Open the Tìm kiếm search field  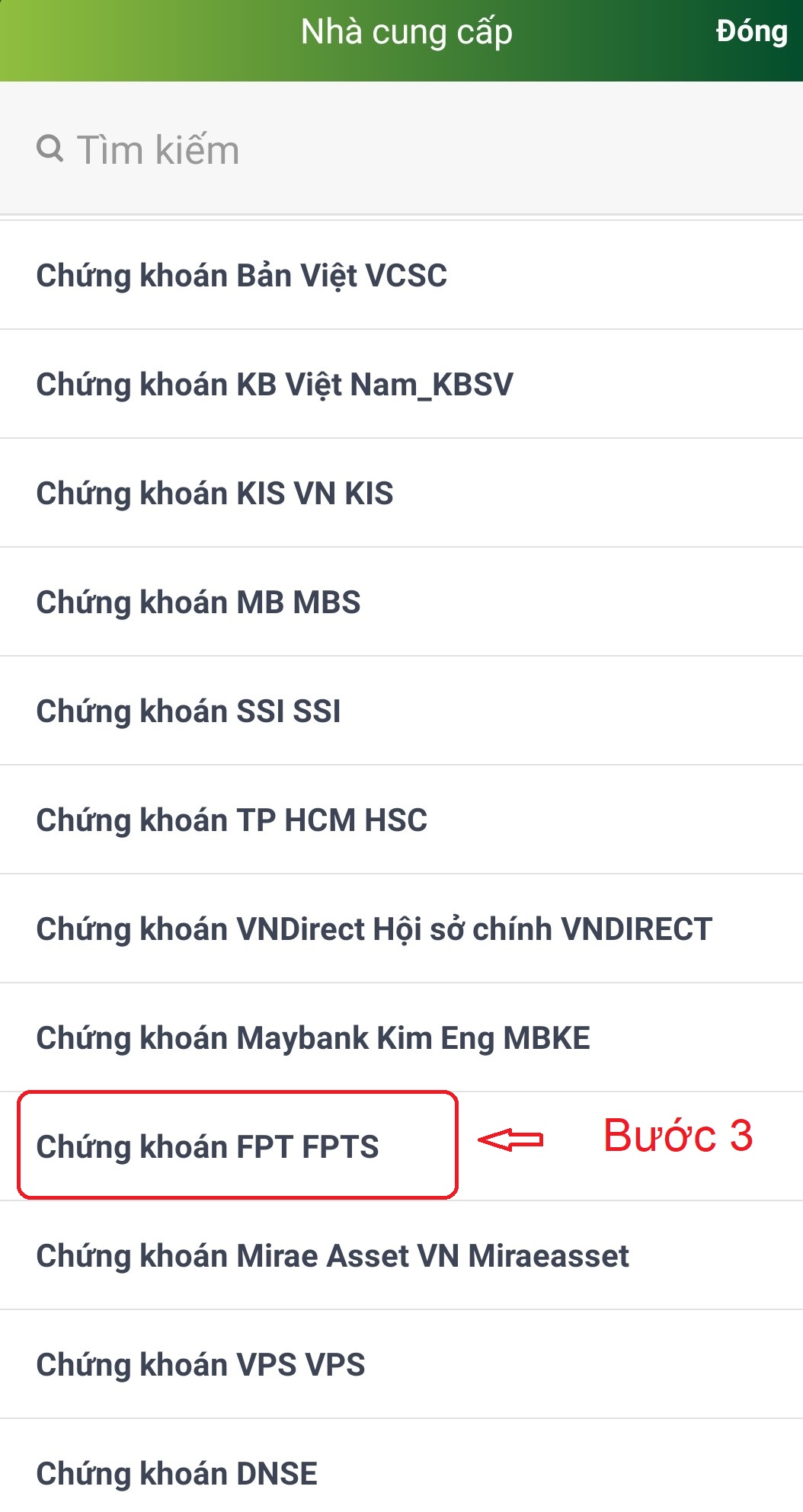[x=401, y=149]
